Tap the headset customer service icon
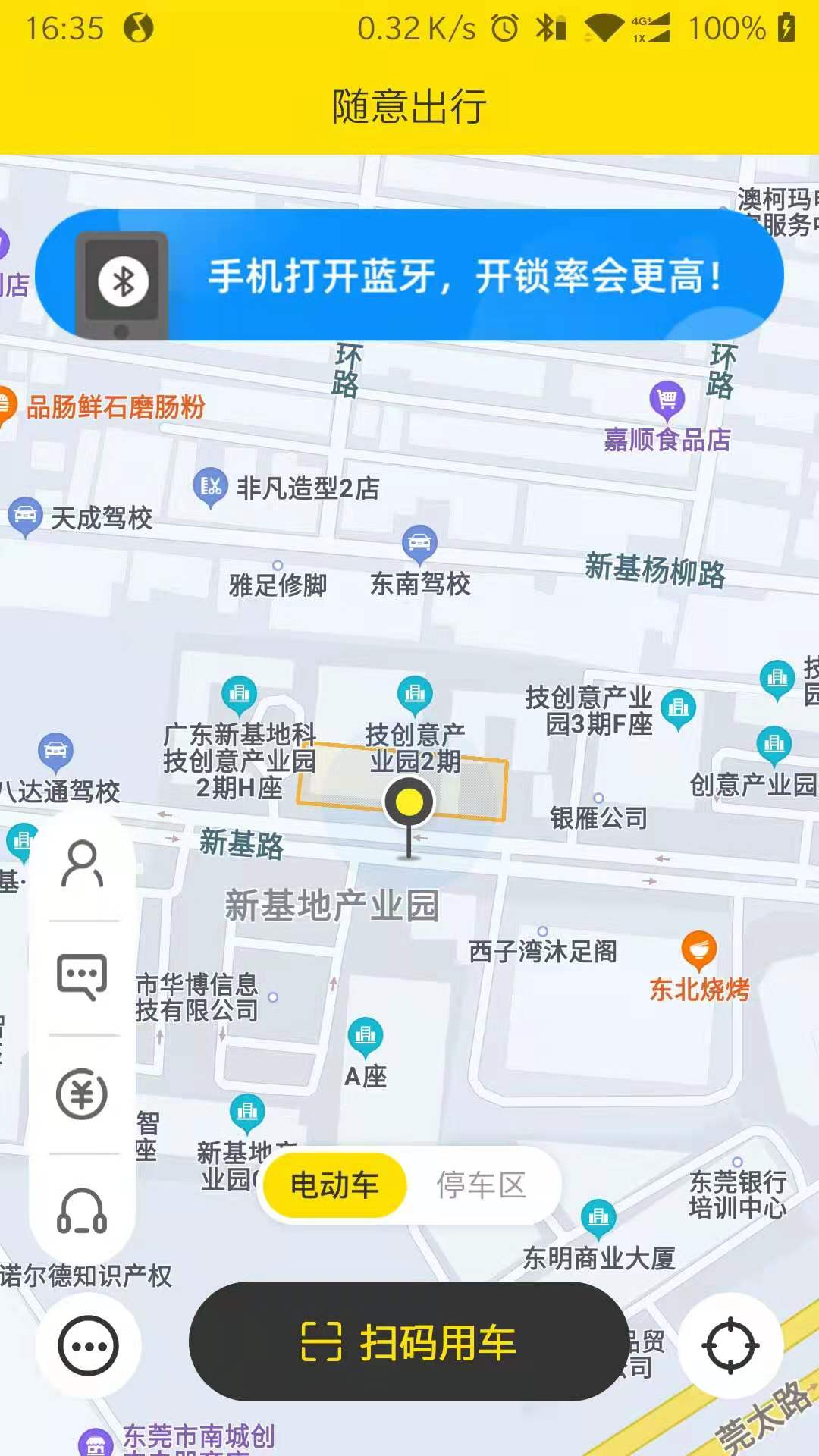819x1456 pixels. 81,1212
